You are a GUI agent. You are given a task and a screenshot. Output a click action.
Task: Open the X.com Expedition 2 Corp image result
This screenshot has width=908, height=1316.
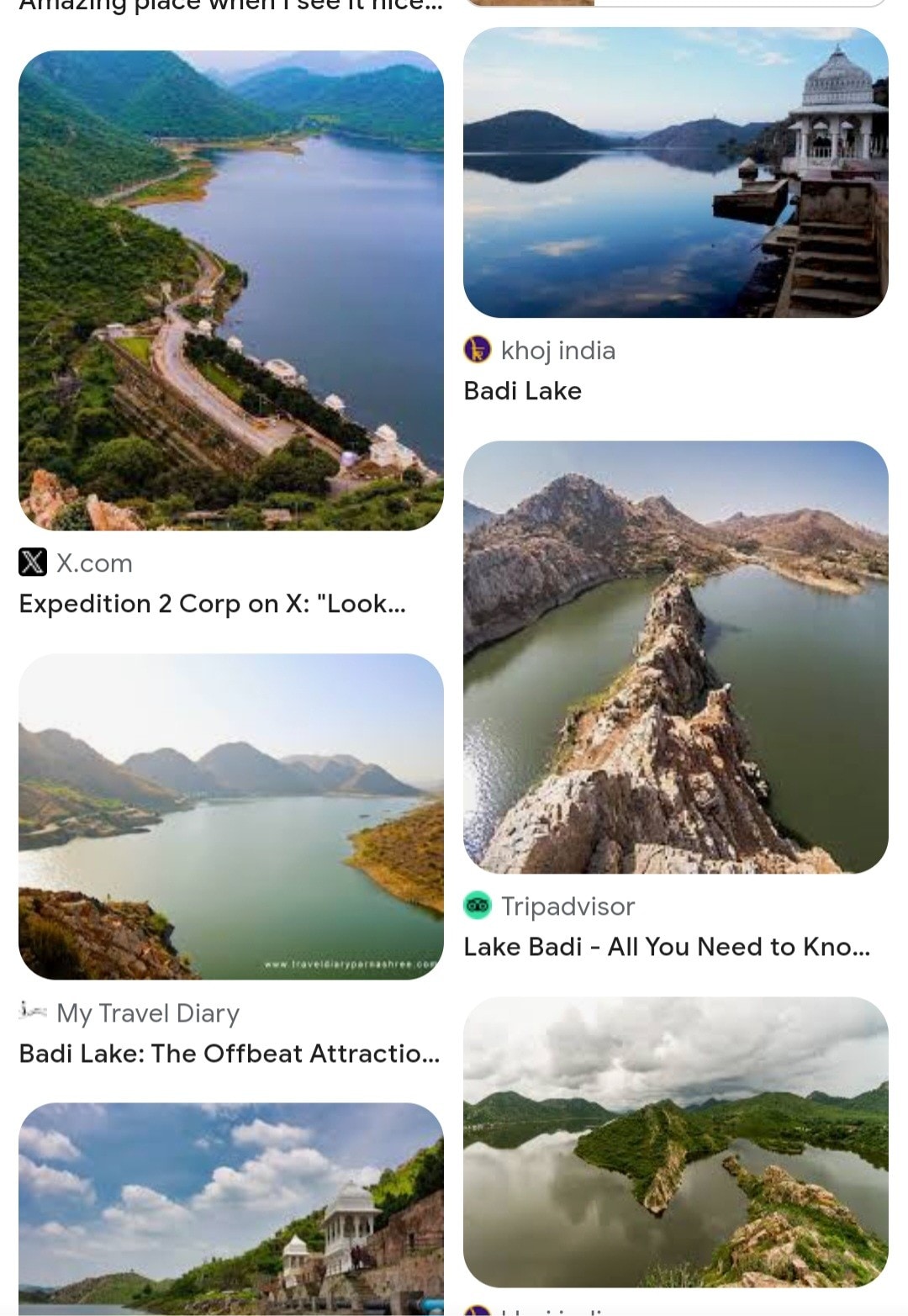pyautogui.click(x=231, y=290)
